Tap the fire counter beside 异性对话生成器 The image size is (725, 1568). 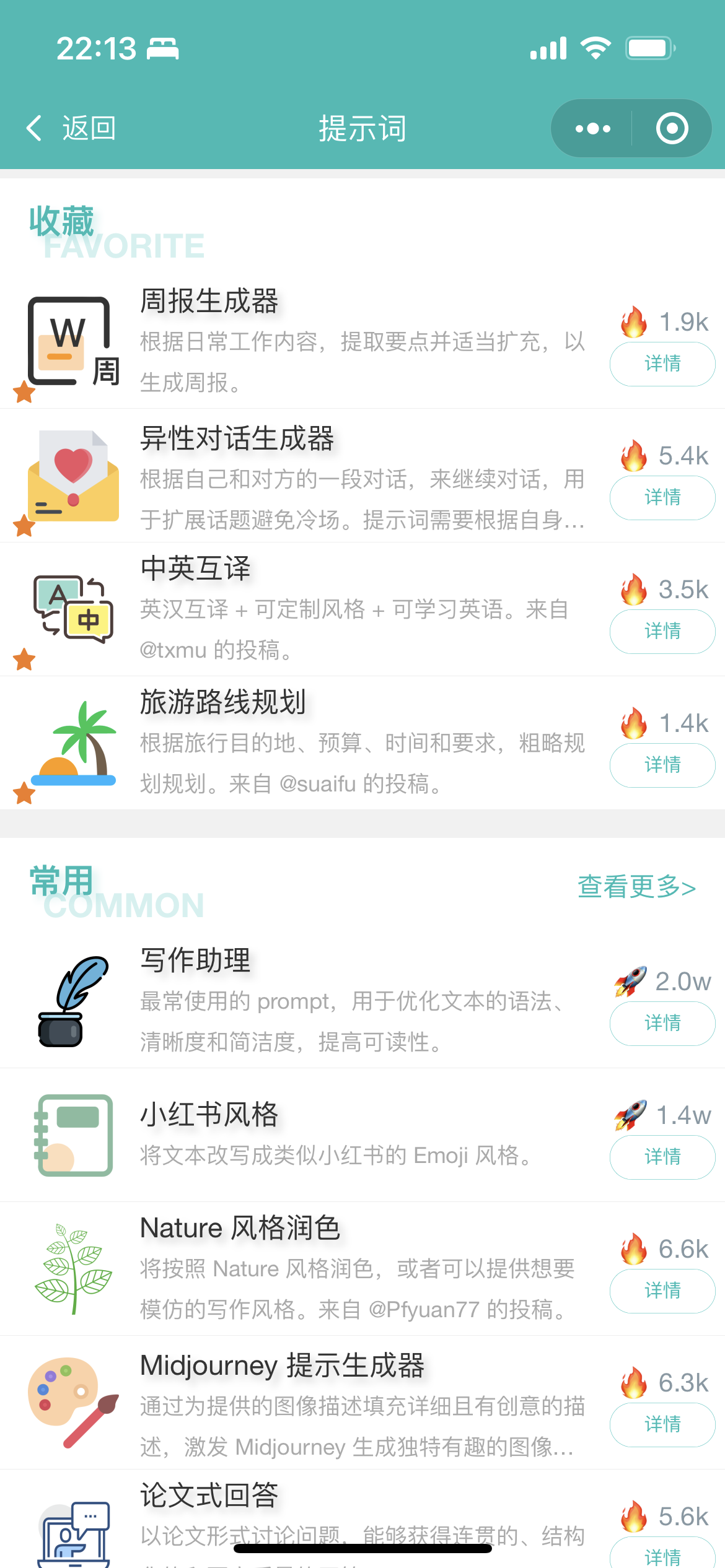pyautogui.click(x=663, y=457)
